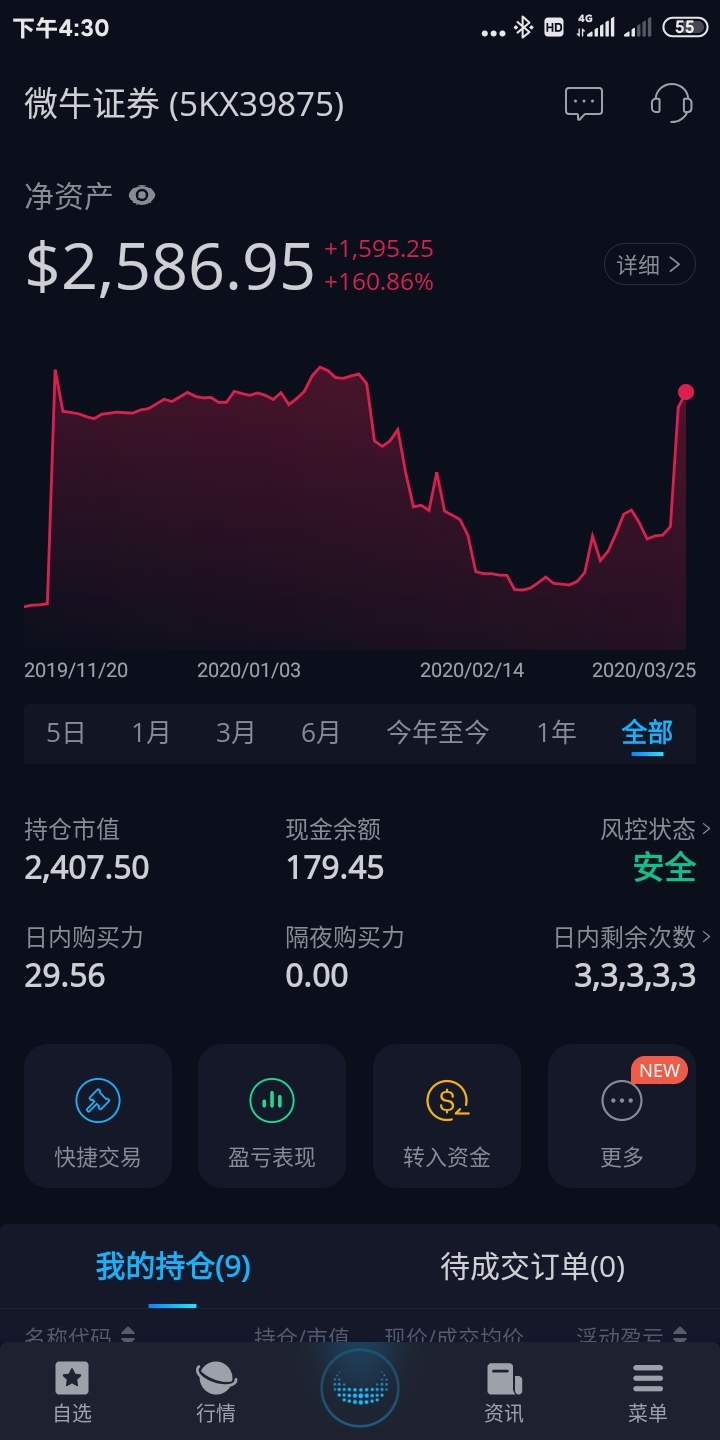This screenshot has width=720, height=1440.
Task: Open 快捷交易 quick trade
Action: pyautogui.click(x=98, y=1116)
